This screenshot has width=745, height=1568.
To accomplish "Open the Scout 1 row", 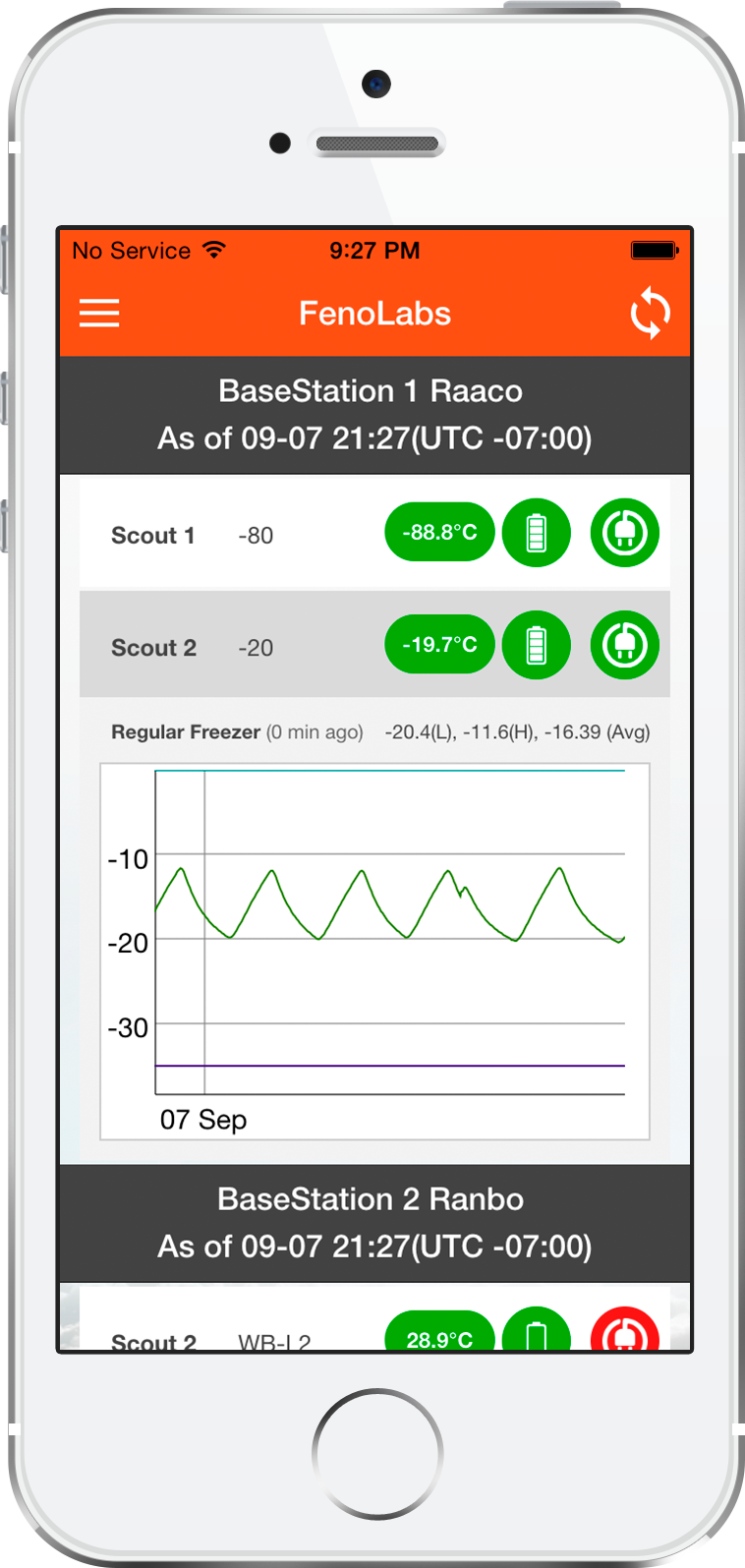I will pyautogui.click(x=197, y=535).
